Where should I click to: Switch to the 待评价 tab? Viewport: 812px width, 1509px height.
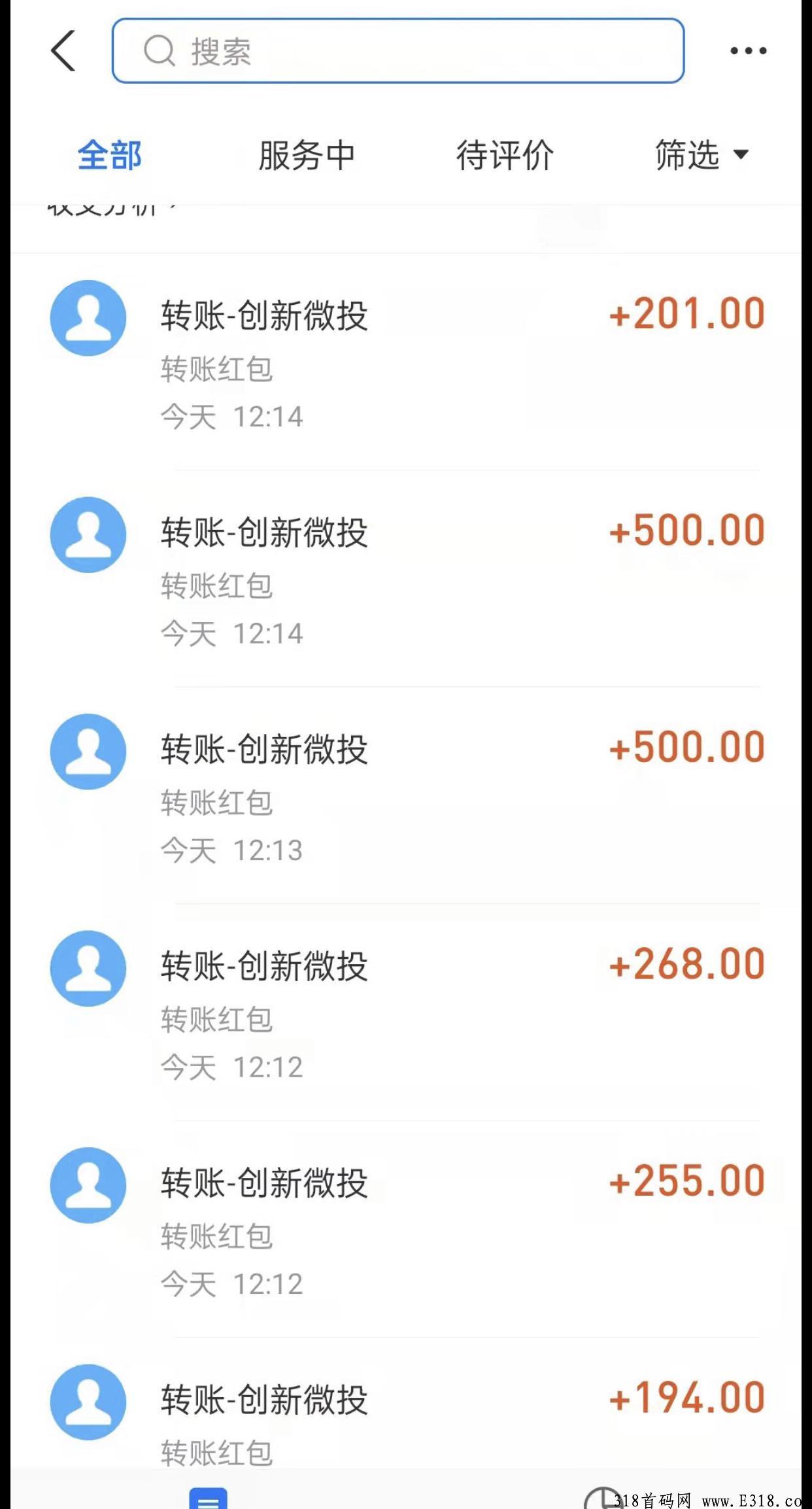[505, 156]
